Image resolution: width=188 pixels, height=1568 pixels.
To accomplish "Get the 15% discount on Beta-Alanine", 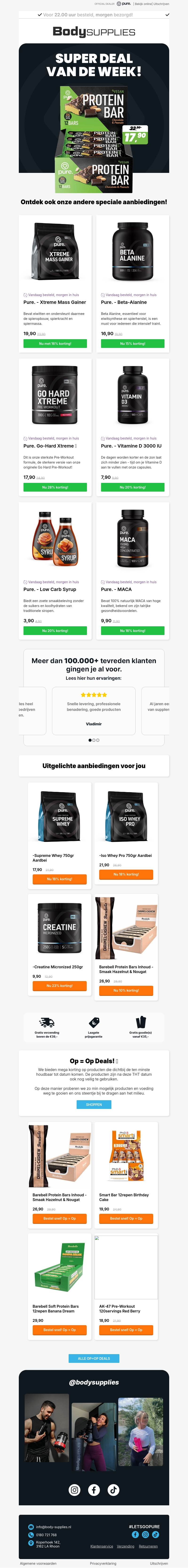I will tap(132, 343).
